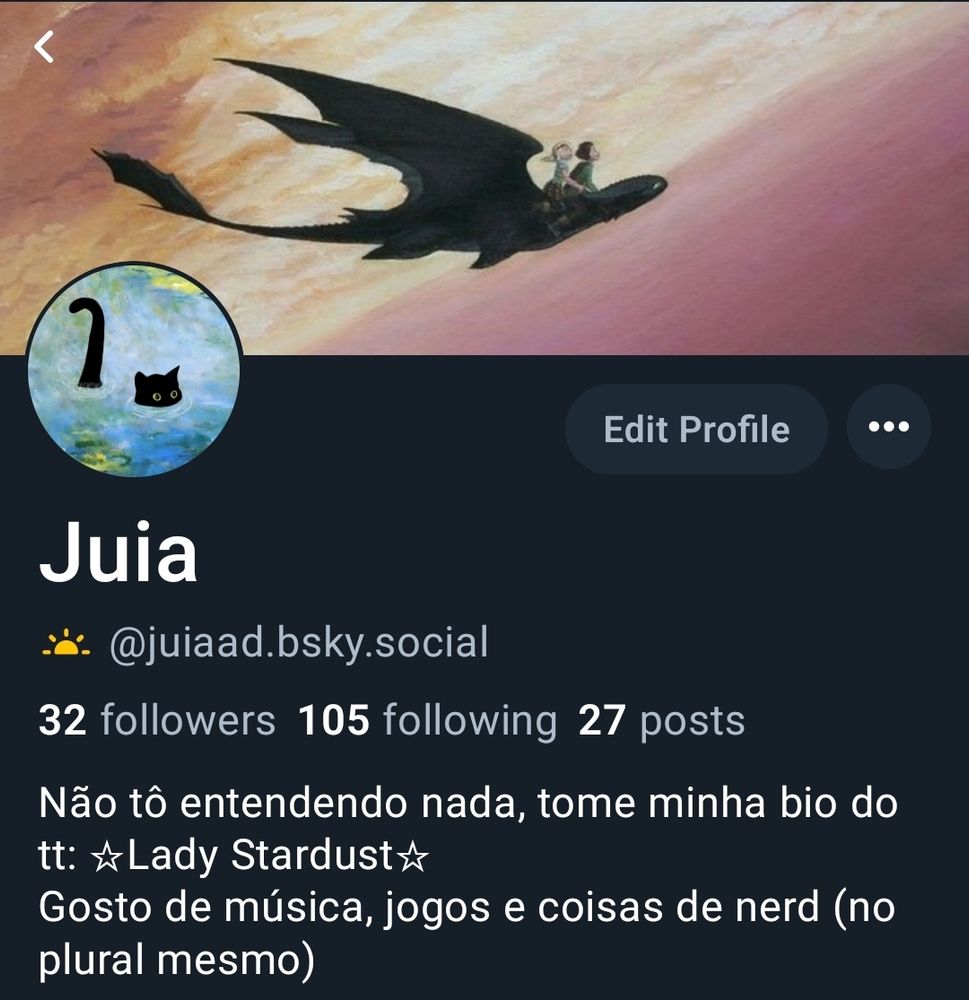
Task: Tap the Edit Profile button
Action: pyautogui.click(x=696, y=429)
